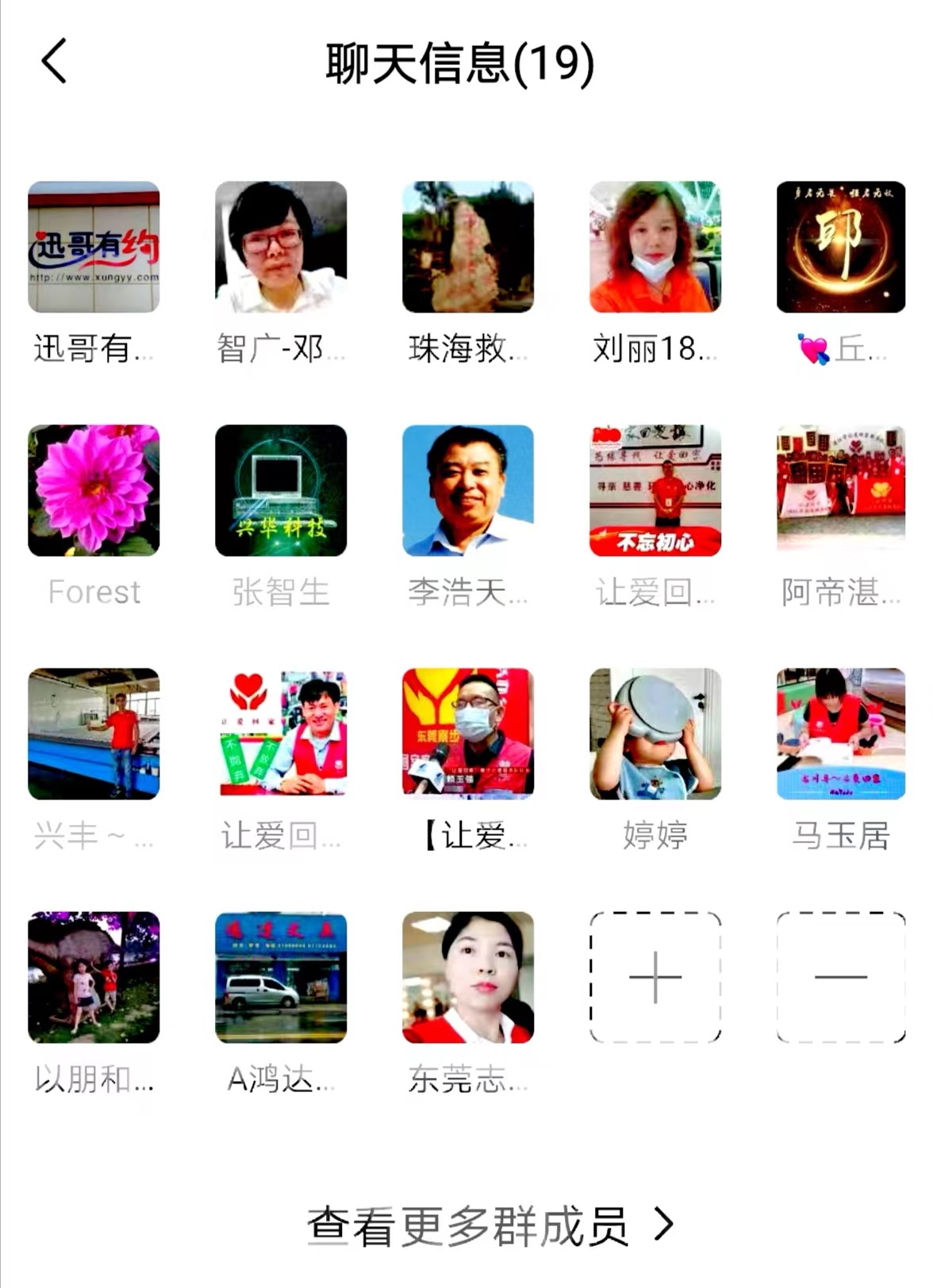This screenshot has height=1288, width=933.
Task: Open member 智广-邓 profile
Action: tap(281, 247)
